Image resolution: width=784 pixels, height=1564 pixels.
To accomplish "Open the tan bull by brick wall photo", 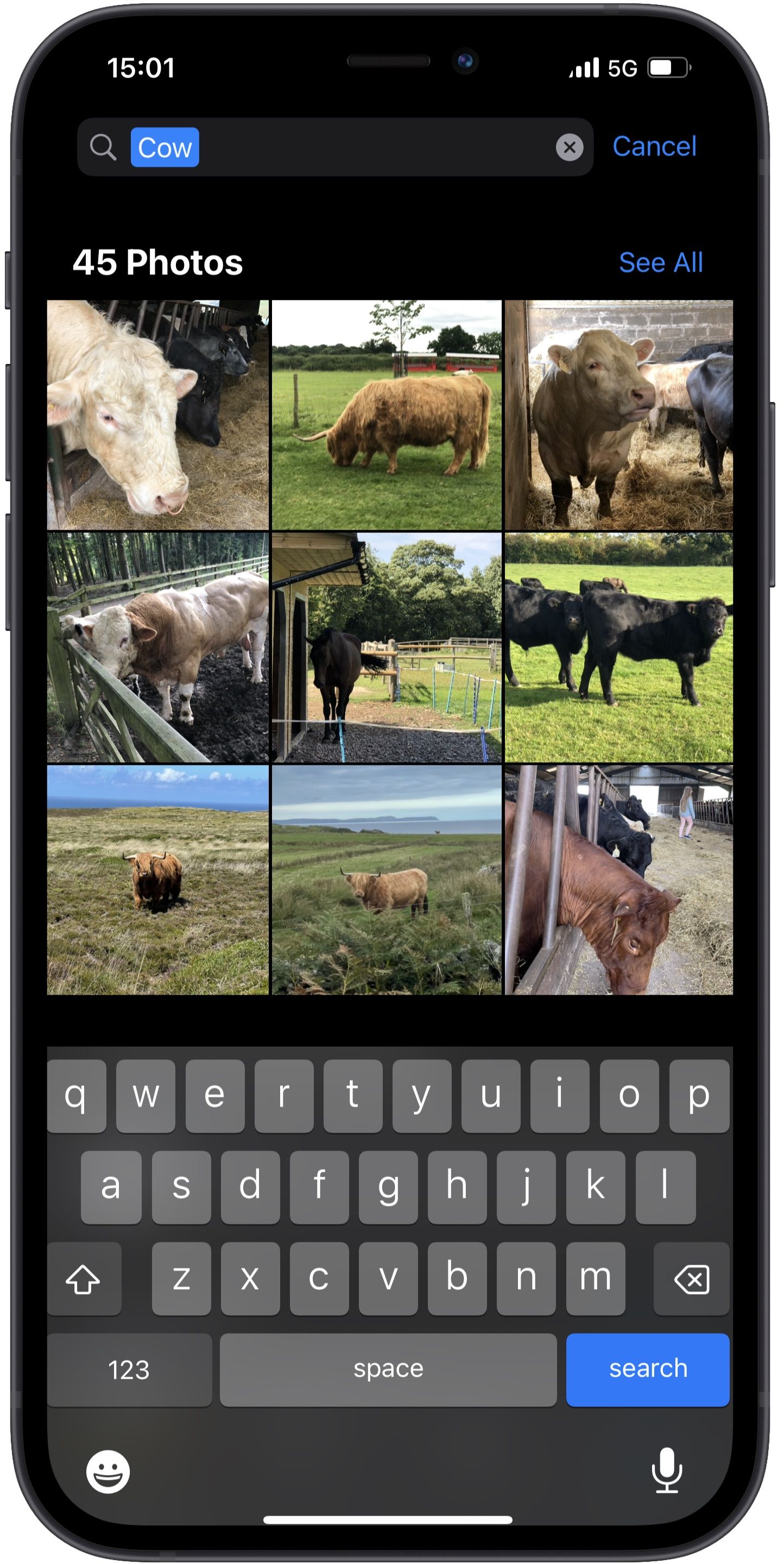I will point(619,414).
